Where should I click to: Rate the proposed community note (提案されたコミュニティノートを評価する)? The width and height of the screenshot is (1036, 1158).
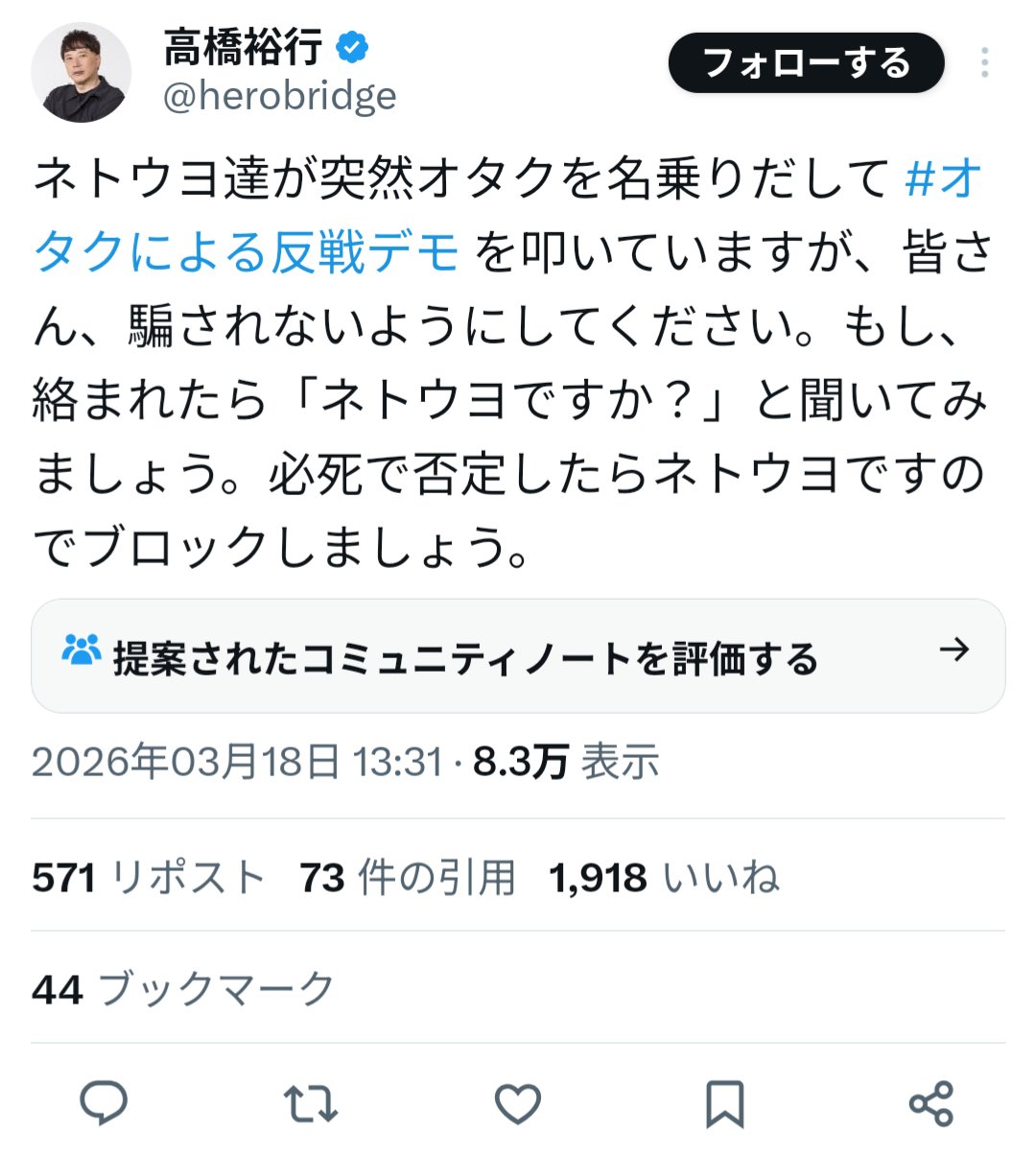tap(518, 656)
